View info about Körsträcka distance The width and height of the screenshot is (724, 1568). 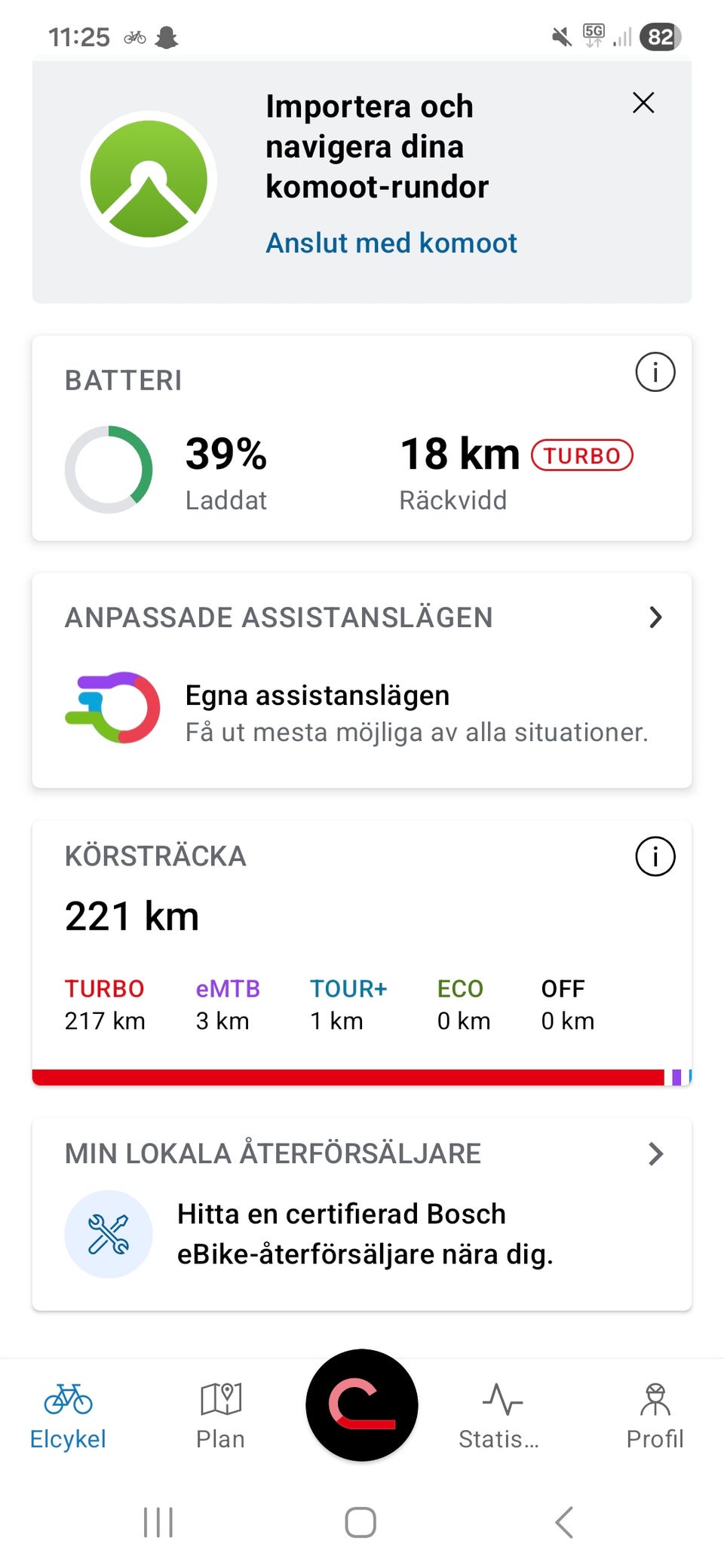click(x=655, y=856)
